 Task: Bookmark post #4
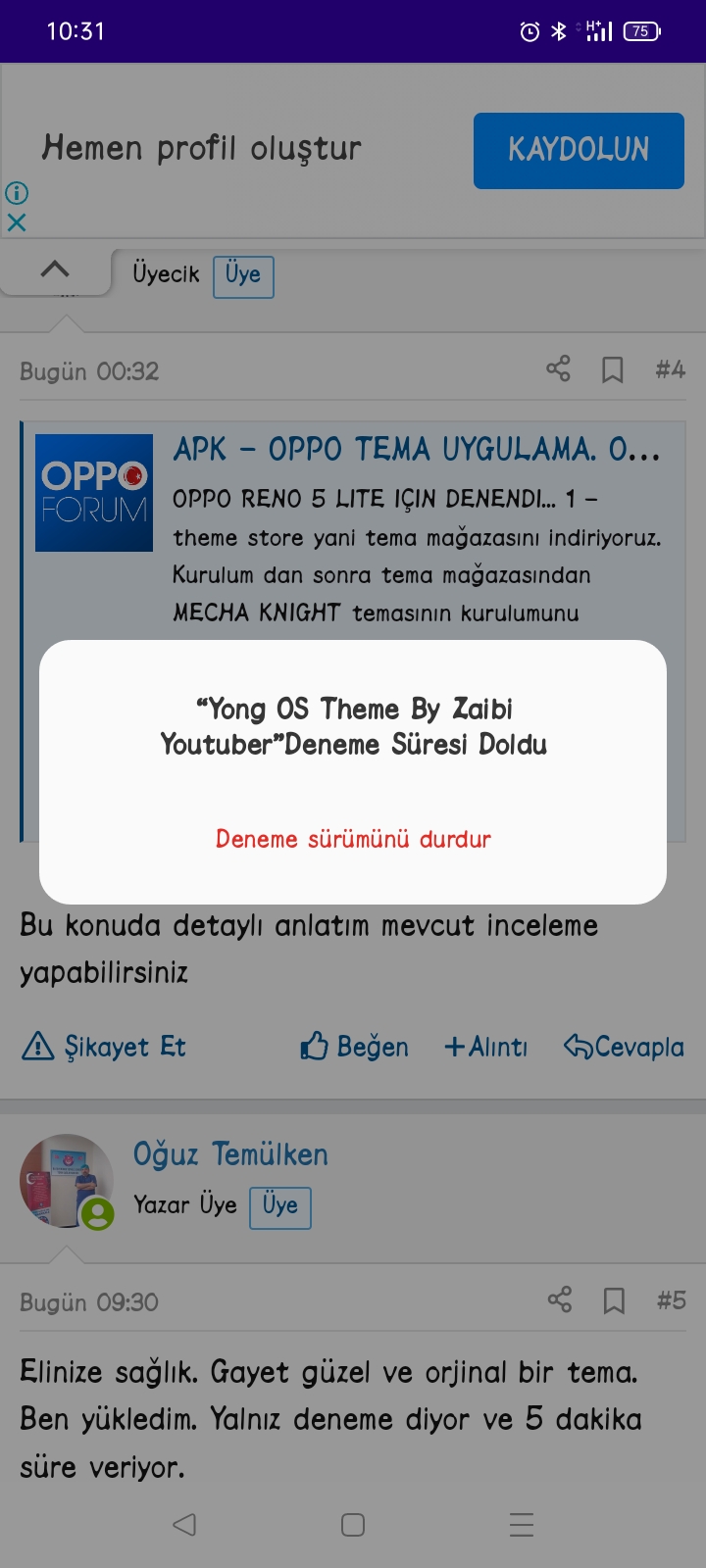[613, 369]
